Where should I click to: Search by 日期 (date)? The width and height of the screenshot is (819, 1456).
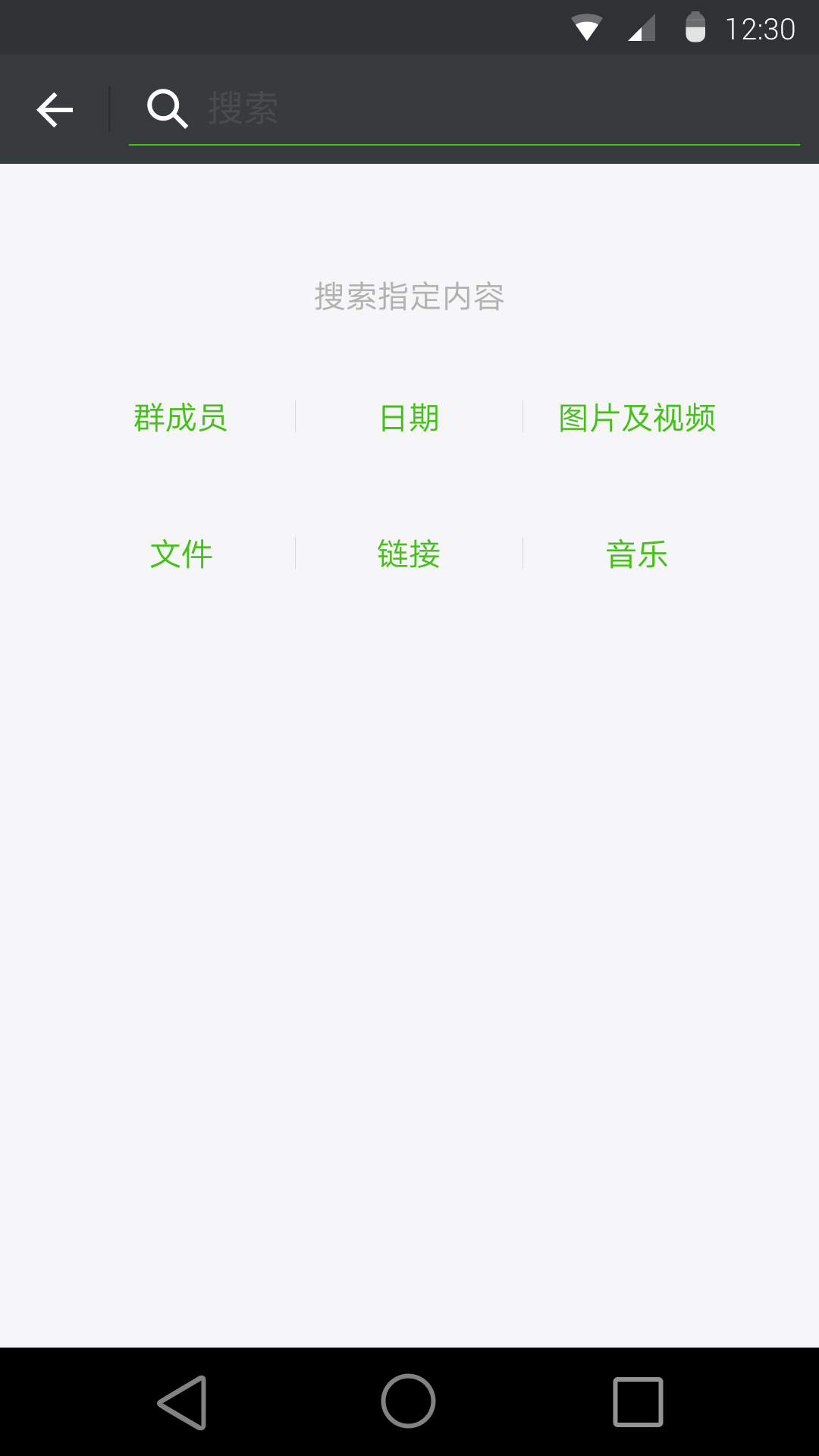tap(409, 418)
